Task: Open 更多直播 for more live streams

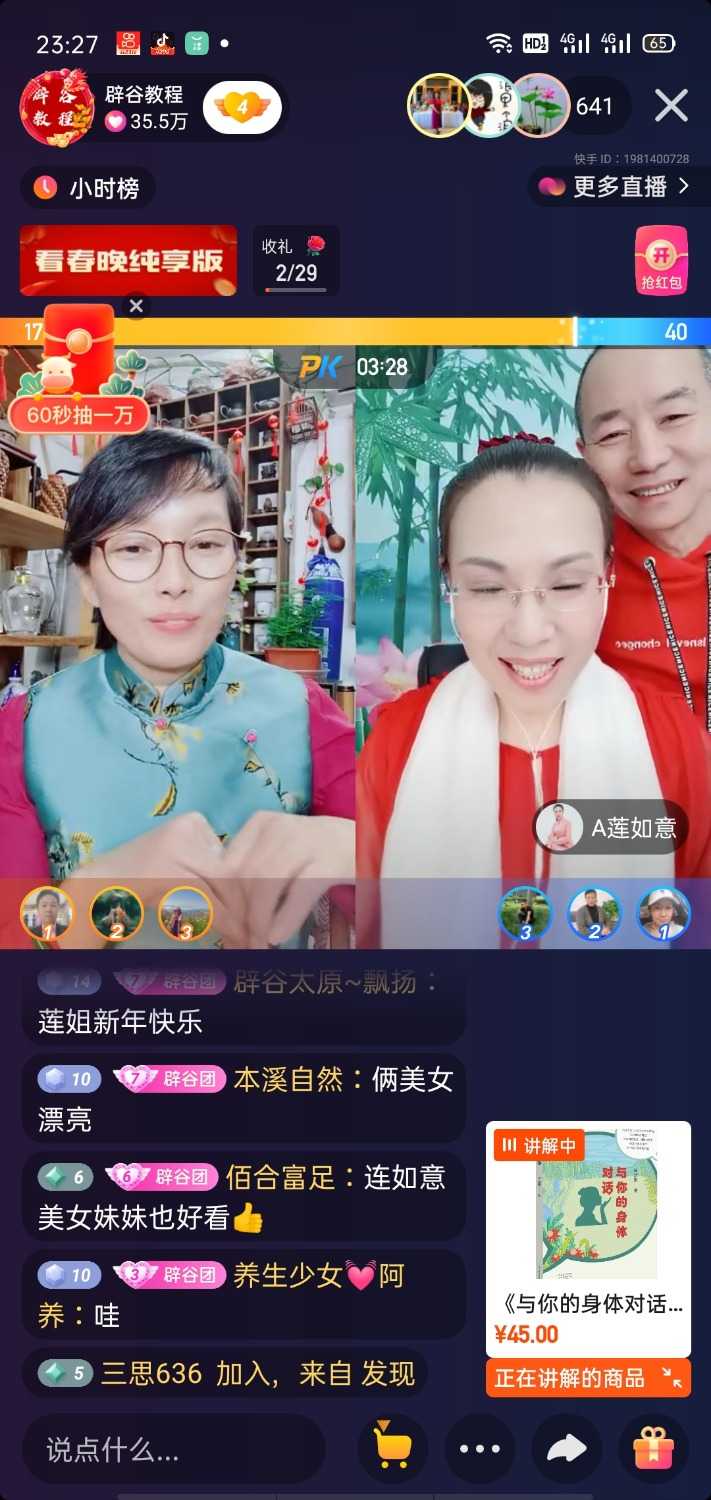Action: [x=615, y=187]
